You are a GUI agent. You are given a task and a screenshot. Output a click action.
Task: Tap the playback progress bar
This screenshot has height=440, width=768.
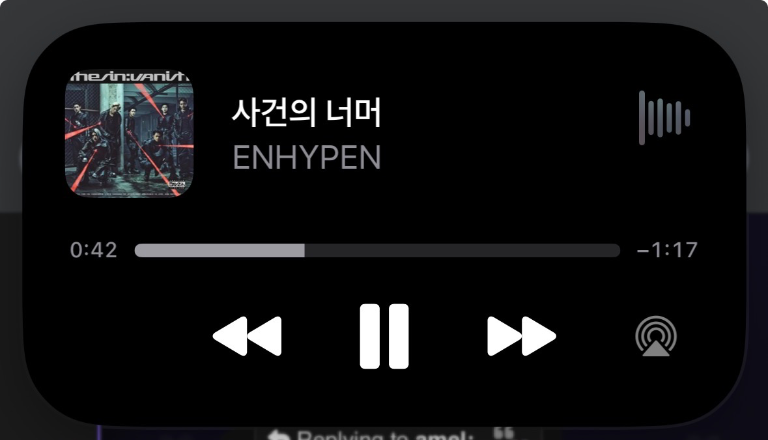[377, 250]
